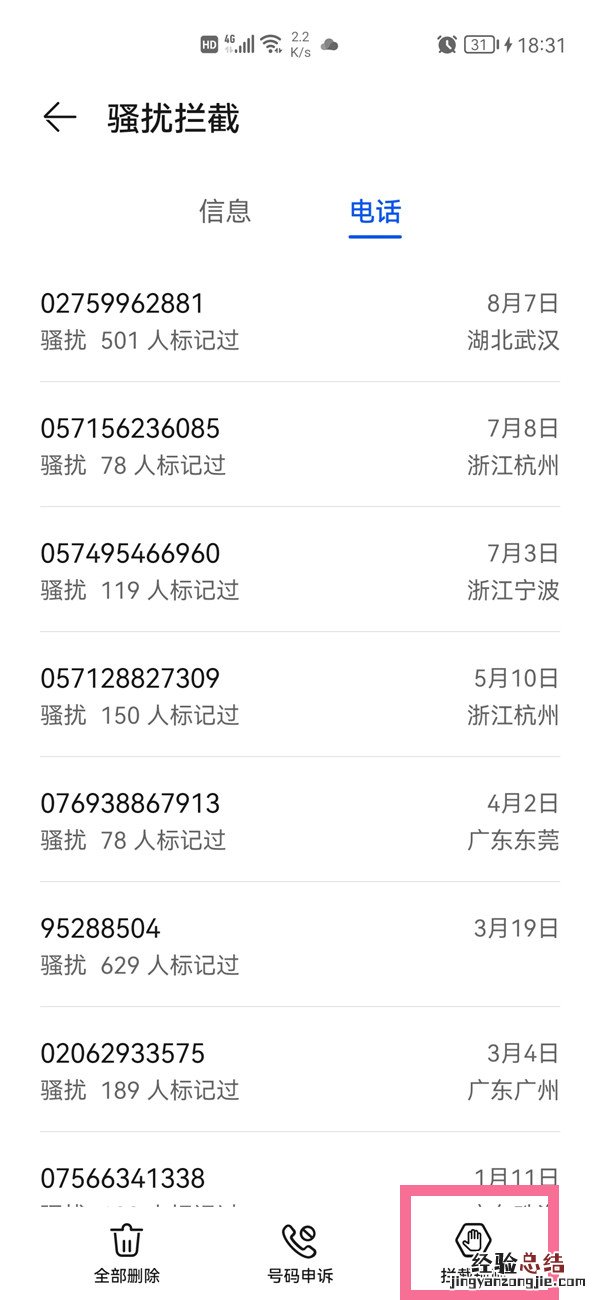
Task: View the record for 057495466960
Action: coord(300,571)
